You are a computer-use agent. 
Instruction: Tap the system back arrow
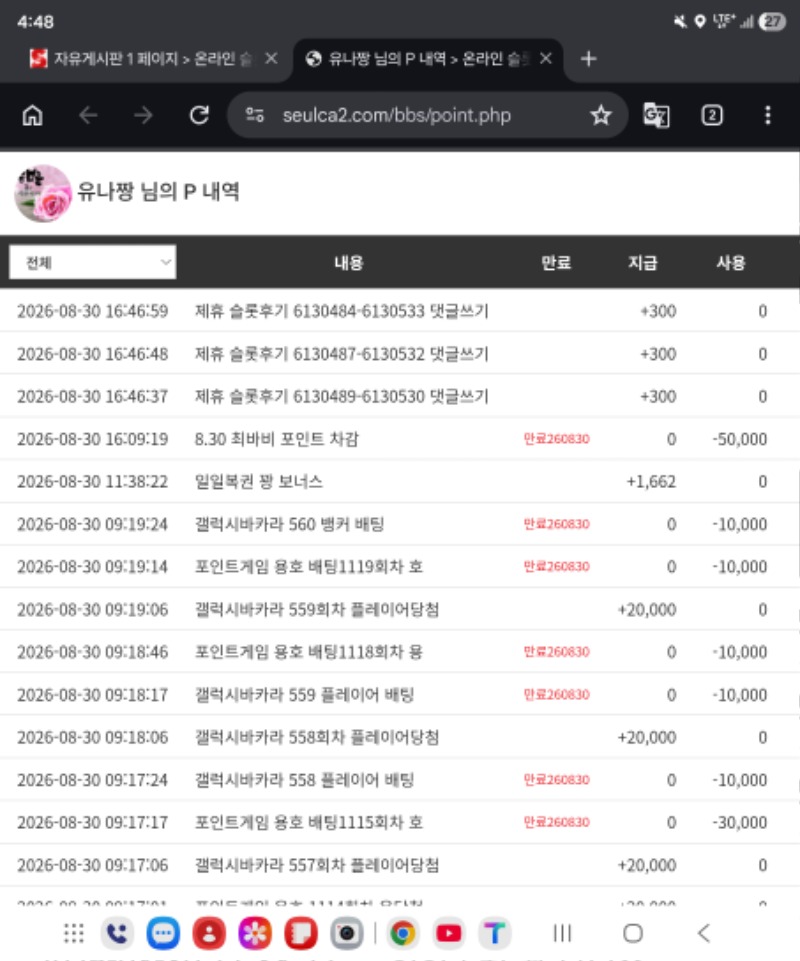pyautogui.click(x=704, y=933)
